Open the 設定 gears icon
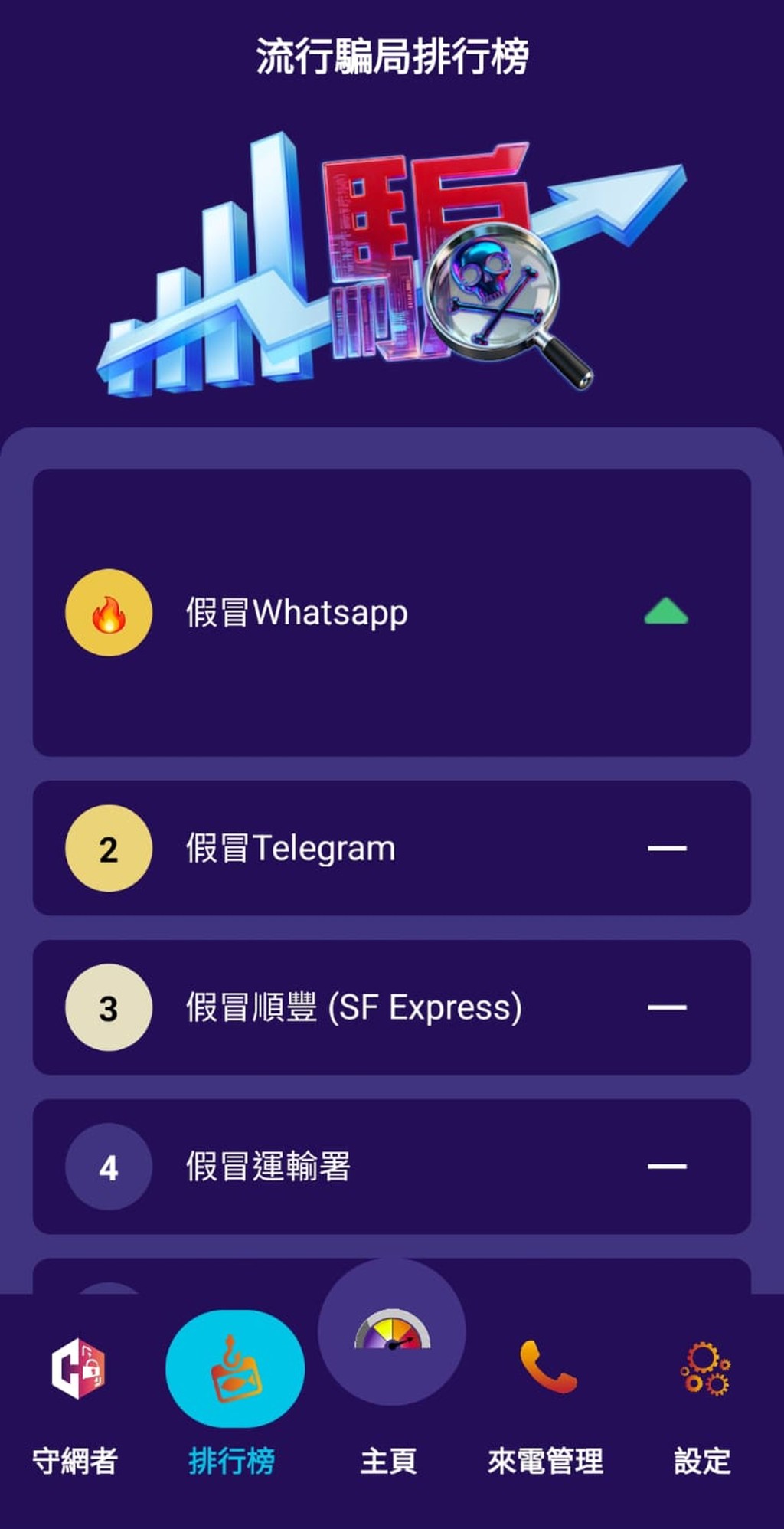 [x=705, y=1367]
